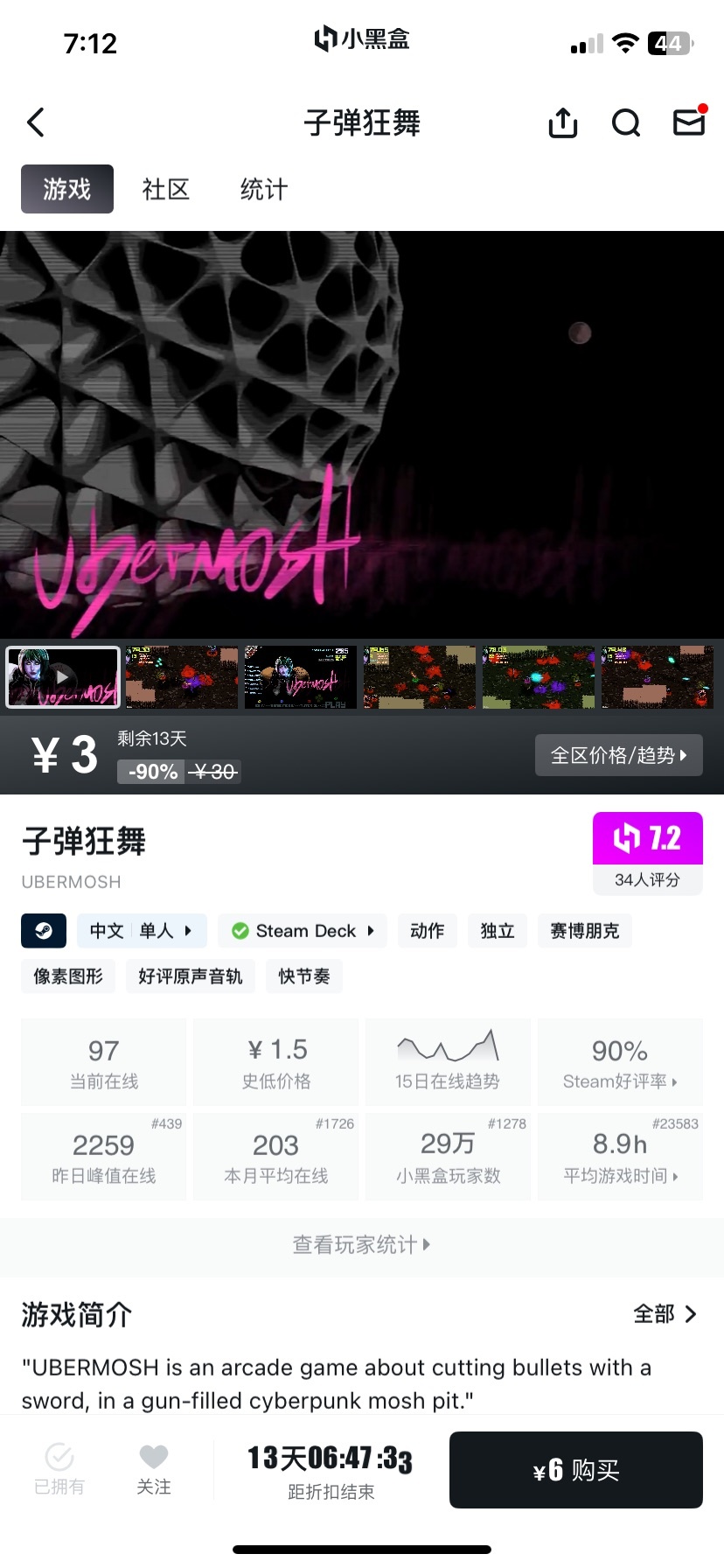Open 平均游戏时间 stat
The height and width of the screenshot is (1568, 724).
click(x=620, y=1157)
